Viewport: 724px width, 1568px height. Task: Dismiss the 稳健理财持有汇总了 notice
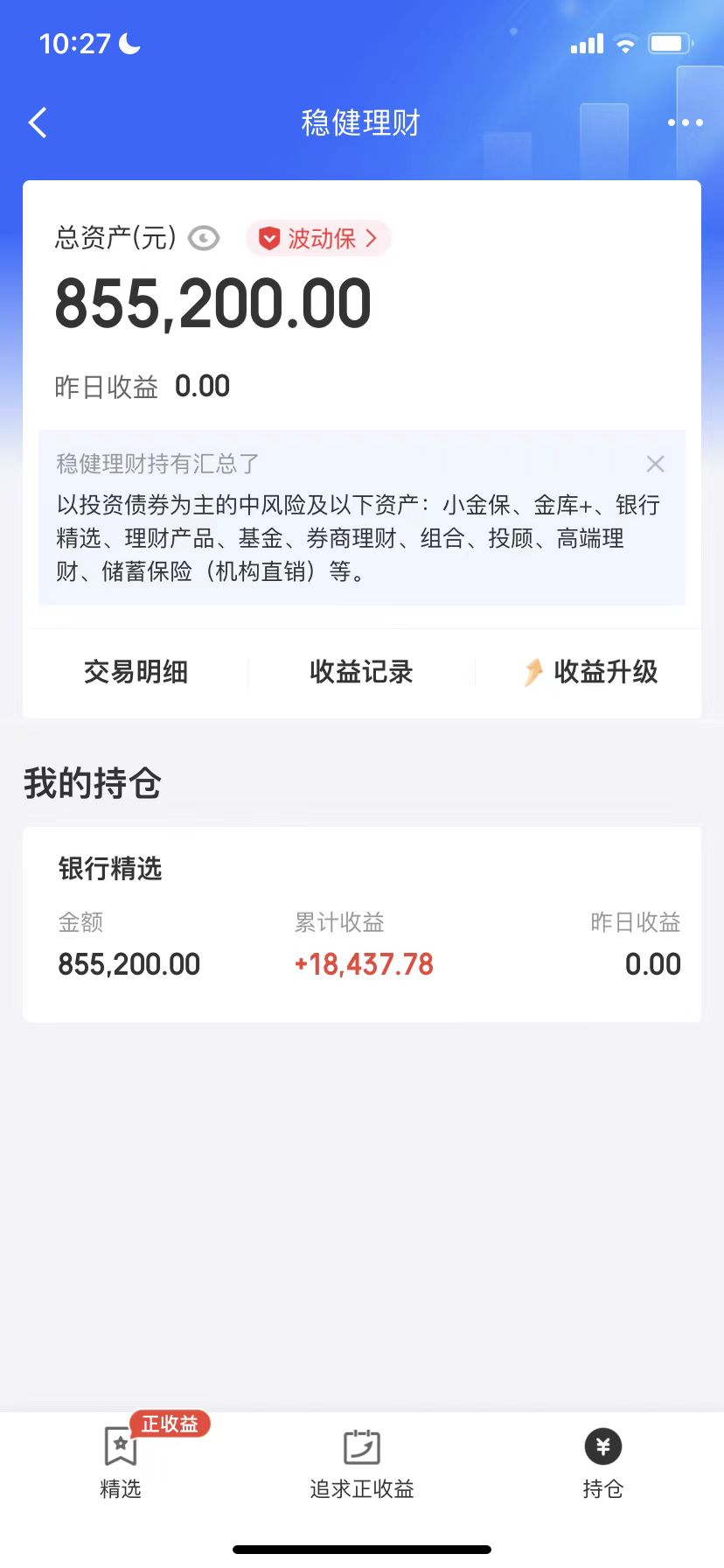point(655,464)
